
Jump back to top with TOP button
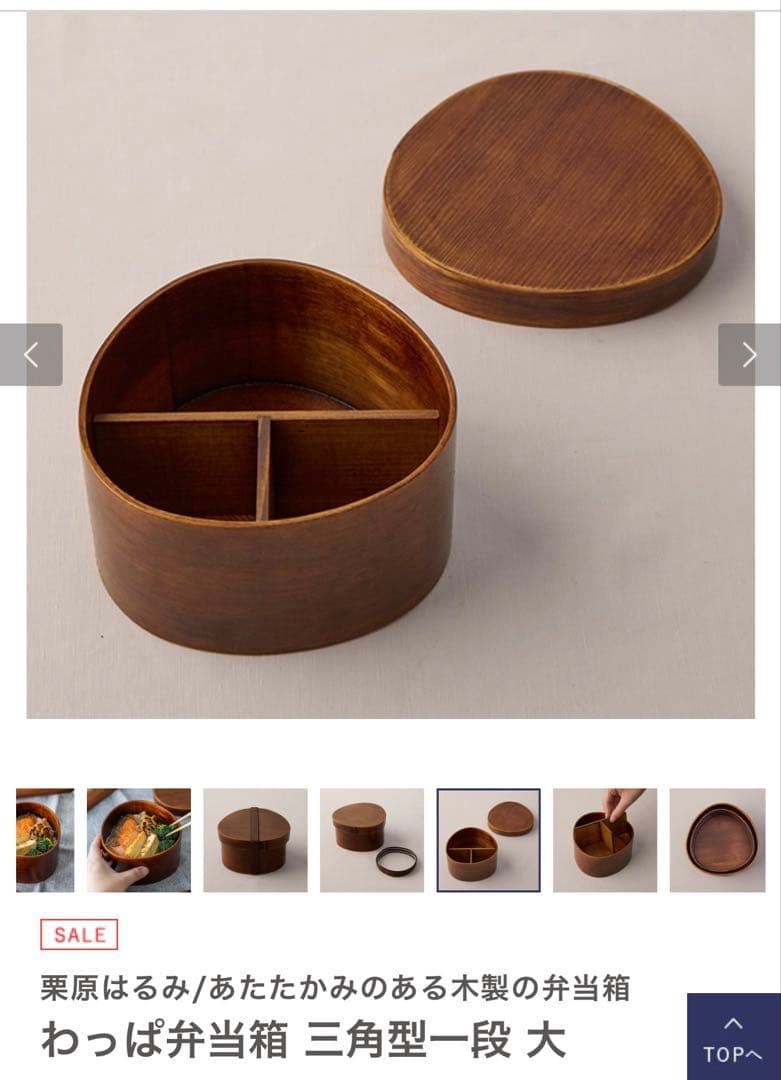pos(733,1038)
